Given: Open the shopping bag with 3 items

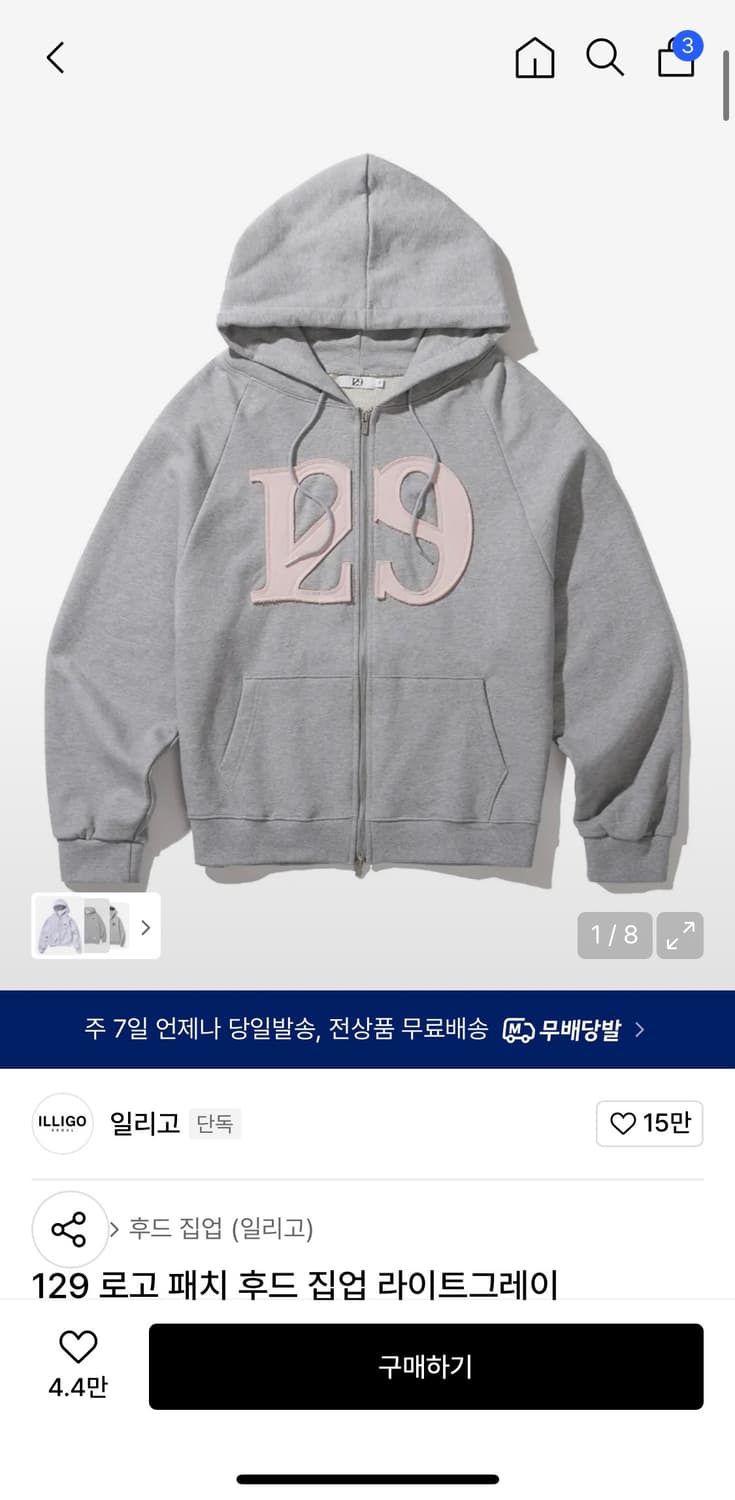Looking at the screenshot, I should (676, 62).
